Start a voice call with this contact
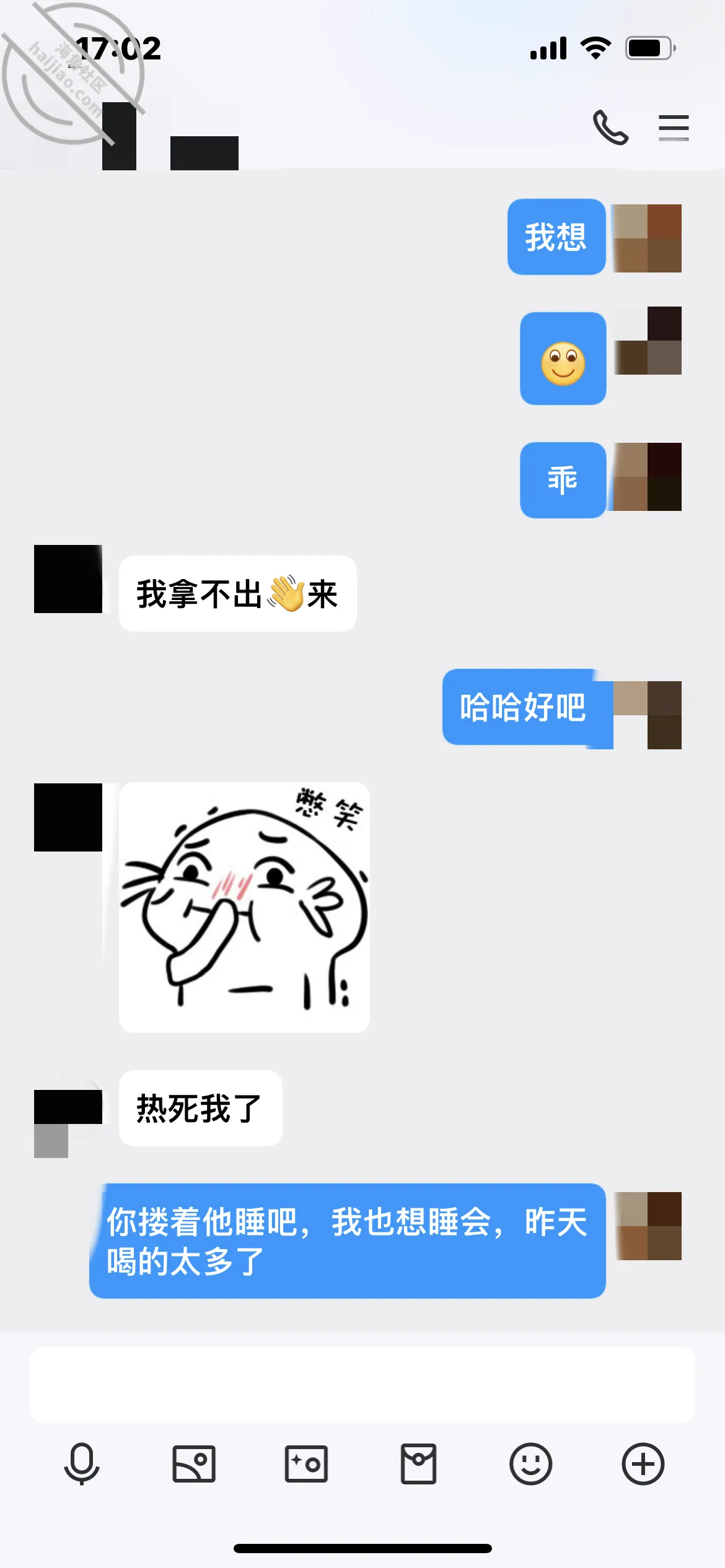 [x=611, y=128]
